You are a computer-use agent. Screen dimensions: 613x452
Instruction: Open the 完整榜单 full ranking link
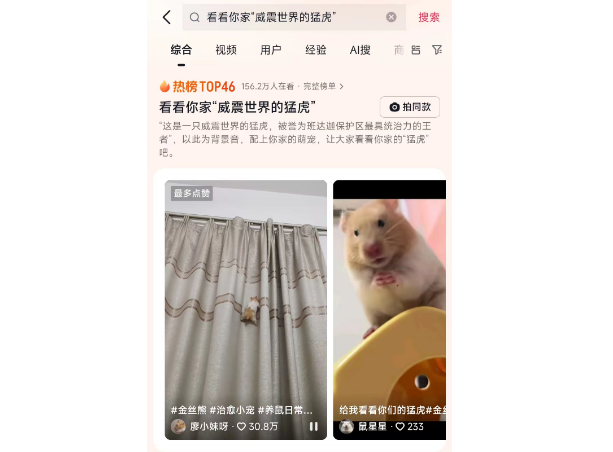pyautogui.click(x=319, y=87)
